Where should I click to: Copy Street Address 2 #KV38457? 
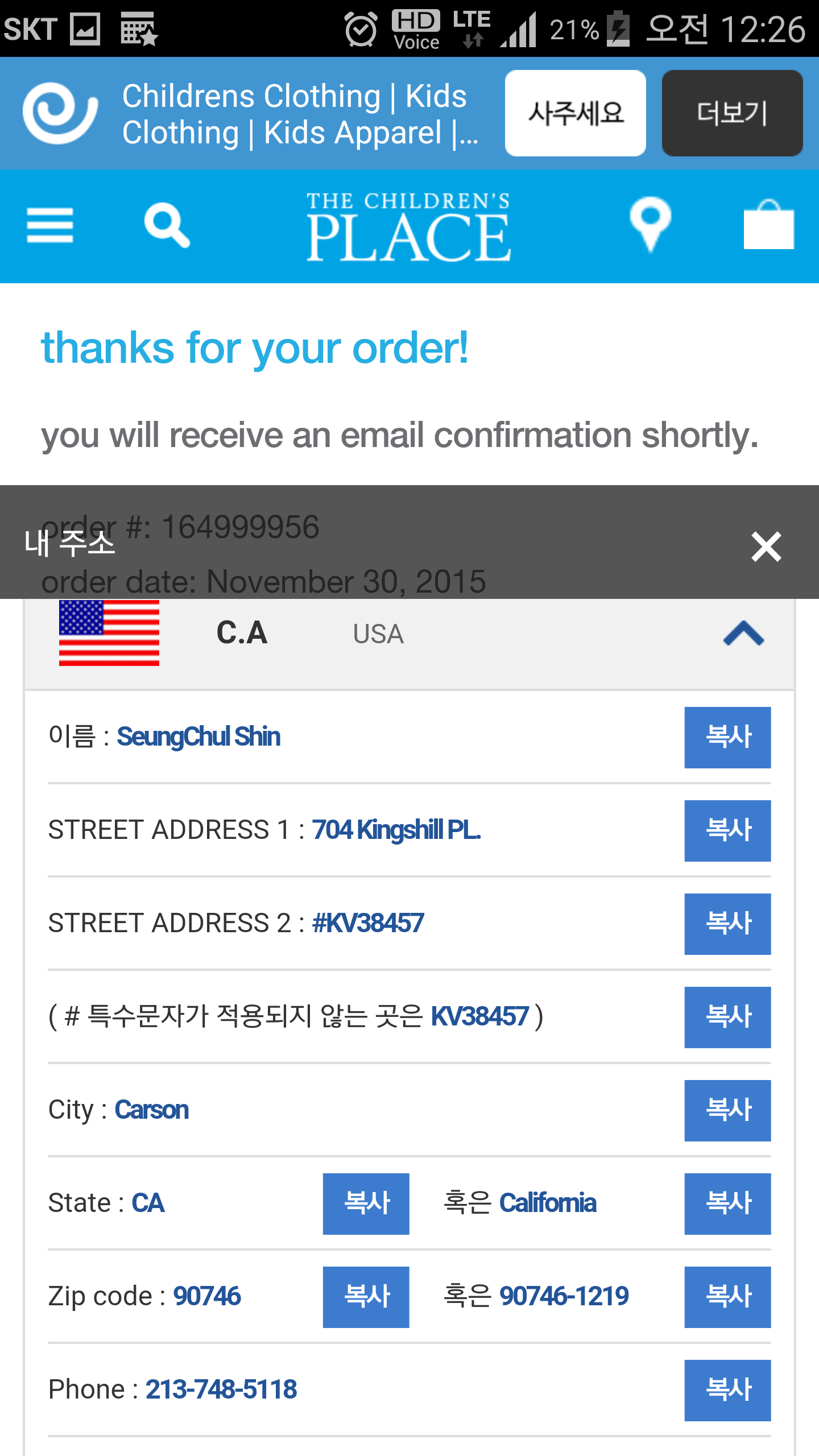click(x=727, y=924)
